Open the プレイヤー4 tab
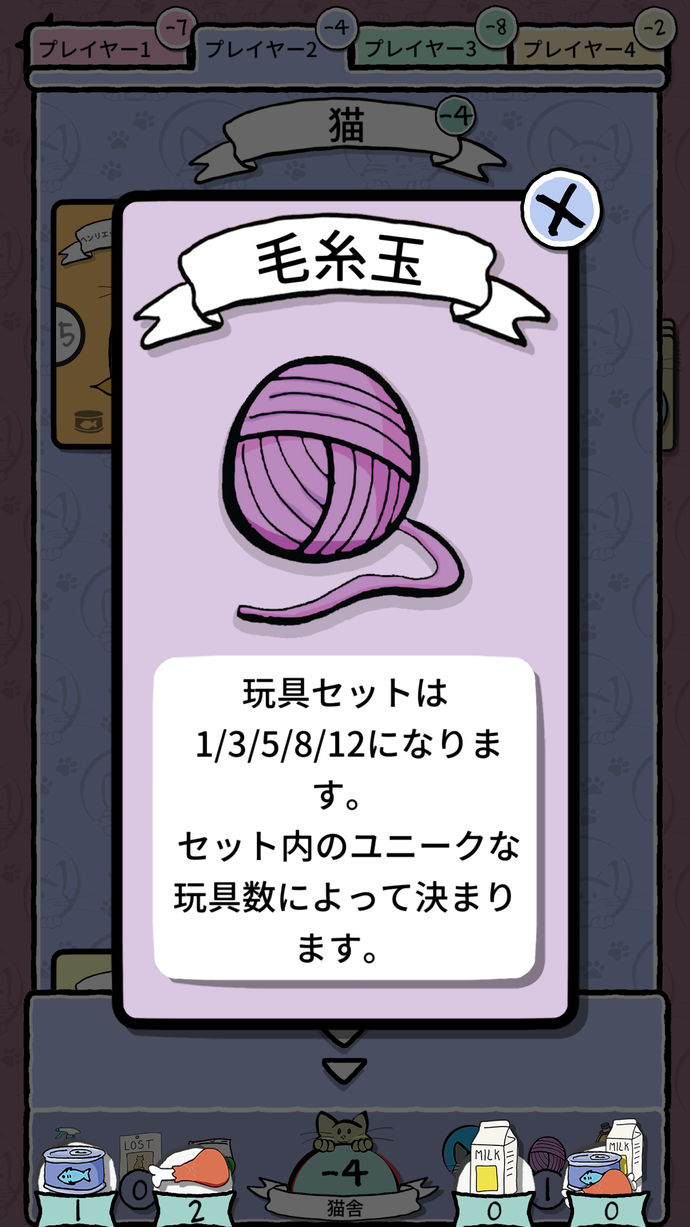The height and width of the screenshot is (1227, 690). pyautogui.click(x=585, y=48)
